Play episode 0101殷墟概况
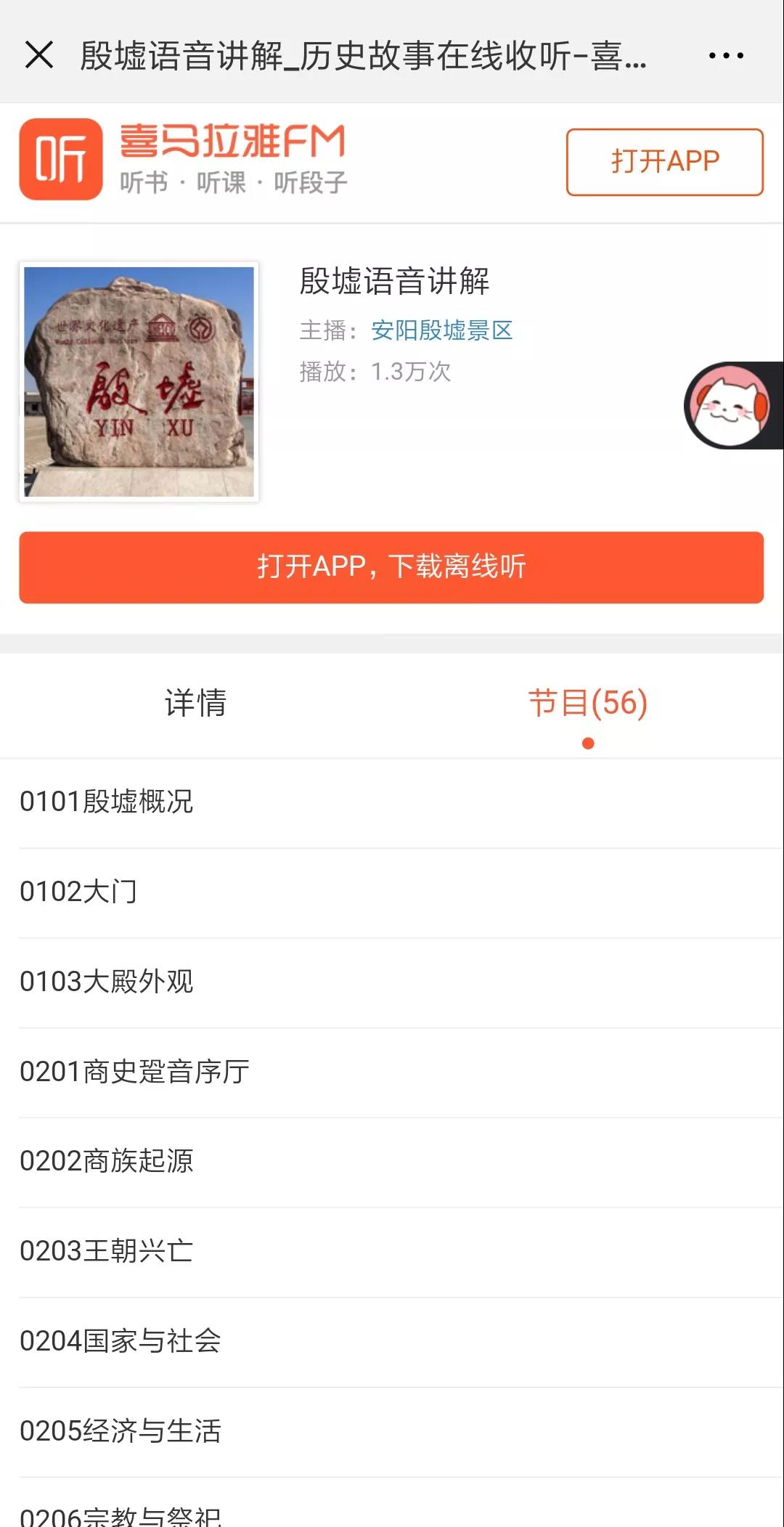 pyautogui.click(x=107, y=802)
